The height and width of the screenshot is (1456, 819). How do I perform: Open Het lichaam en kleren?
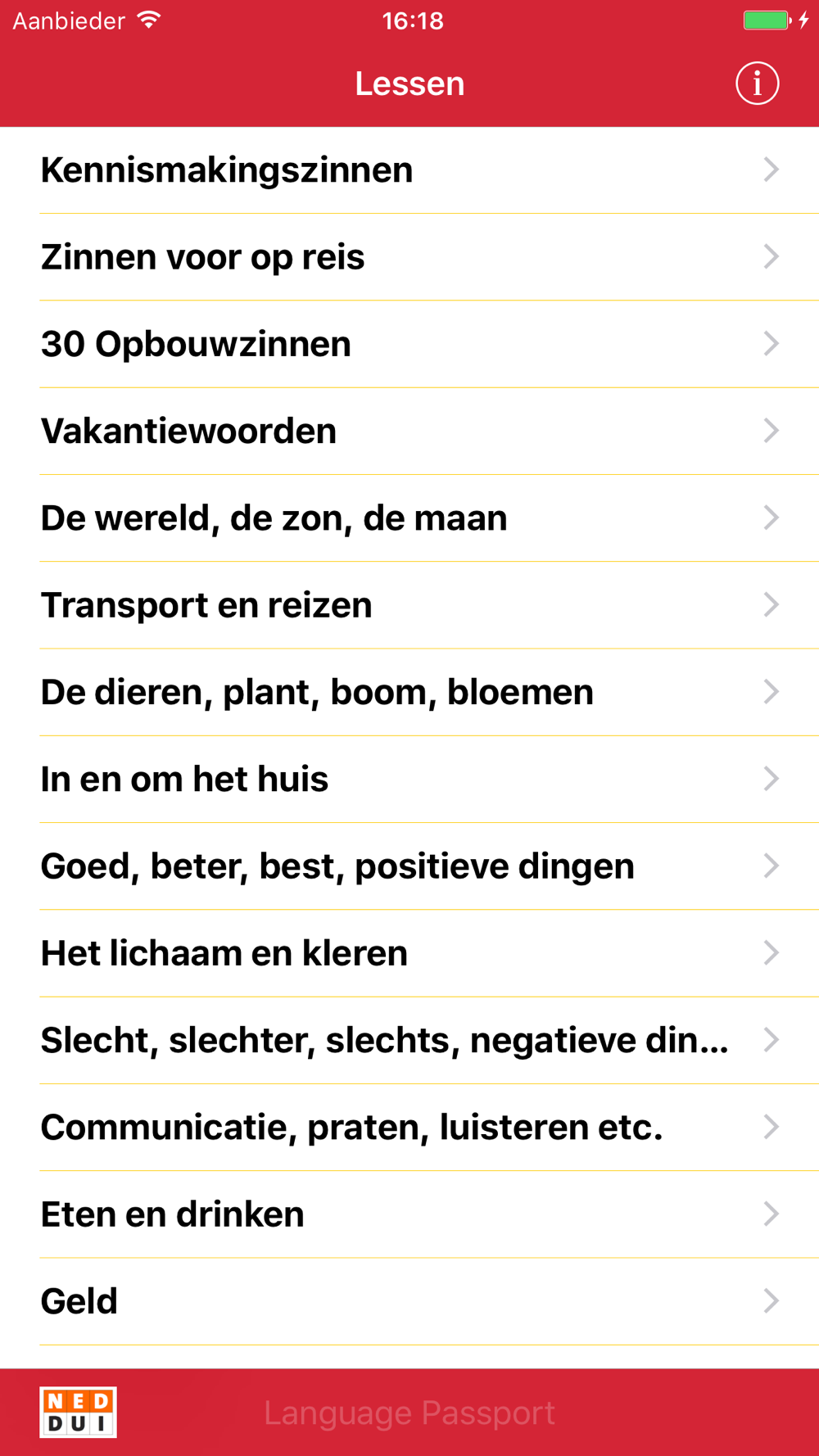click(x=409, y=953)
